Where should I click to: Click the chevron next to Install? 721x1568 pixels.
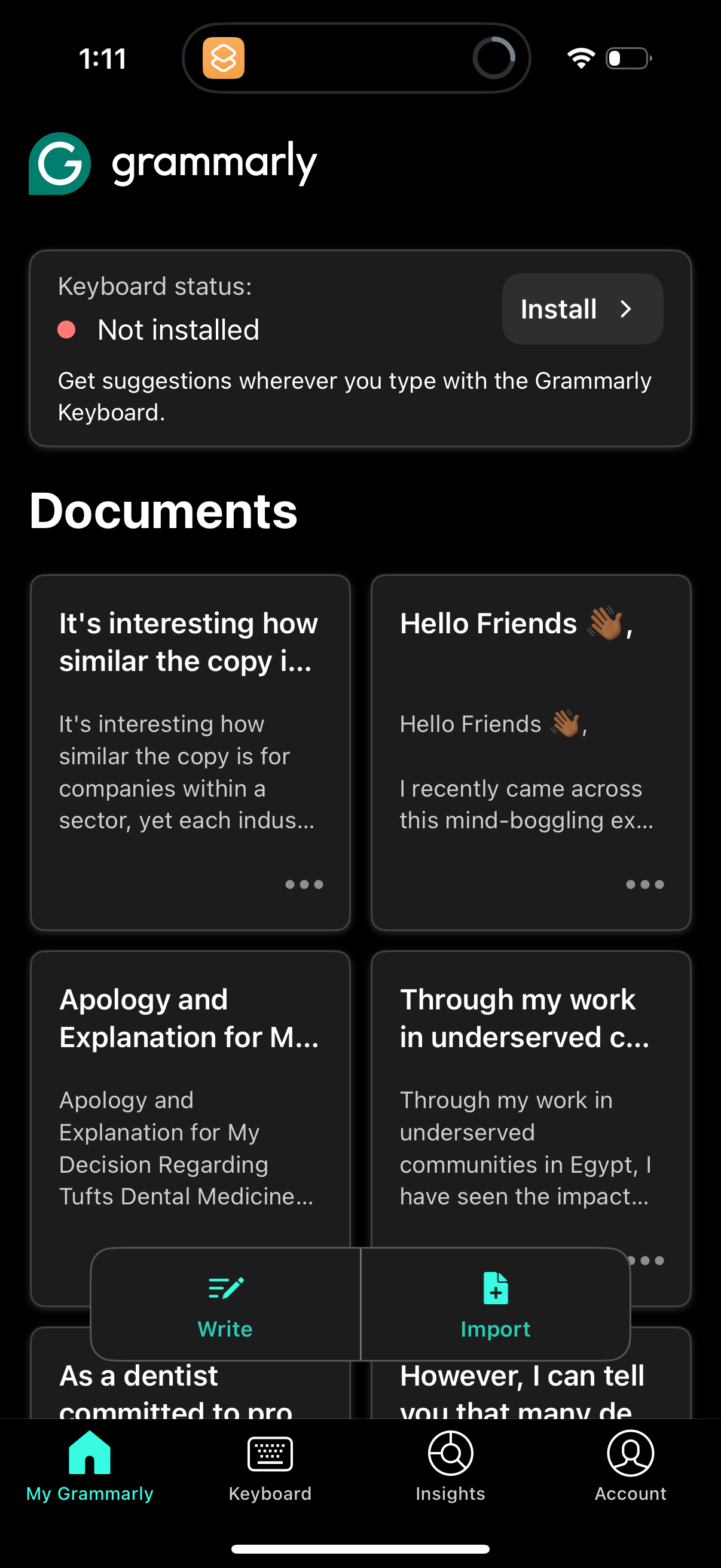tap(627, 309)
